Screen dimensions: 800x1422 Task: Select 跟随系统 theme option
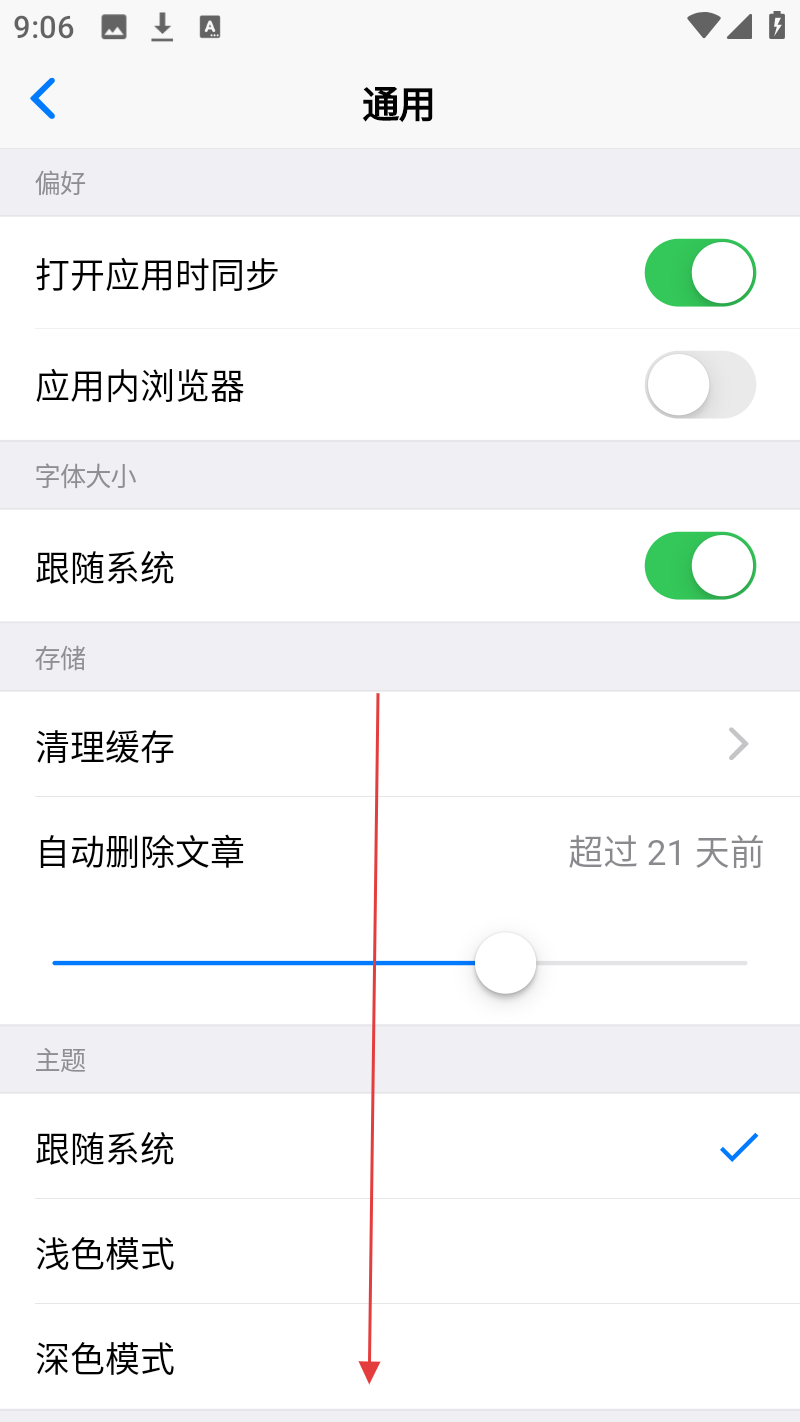[x=400, y=1147]
